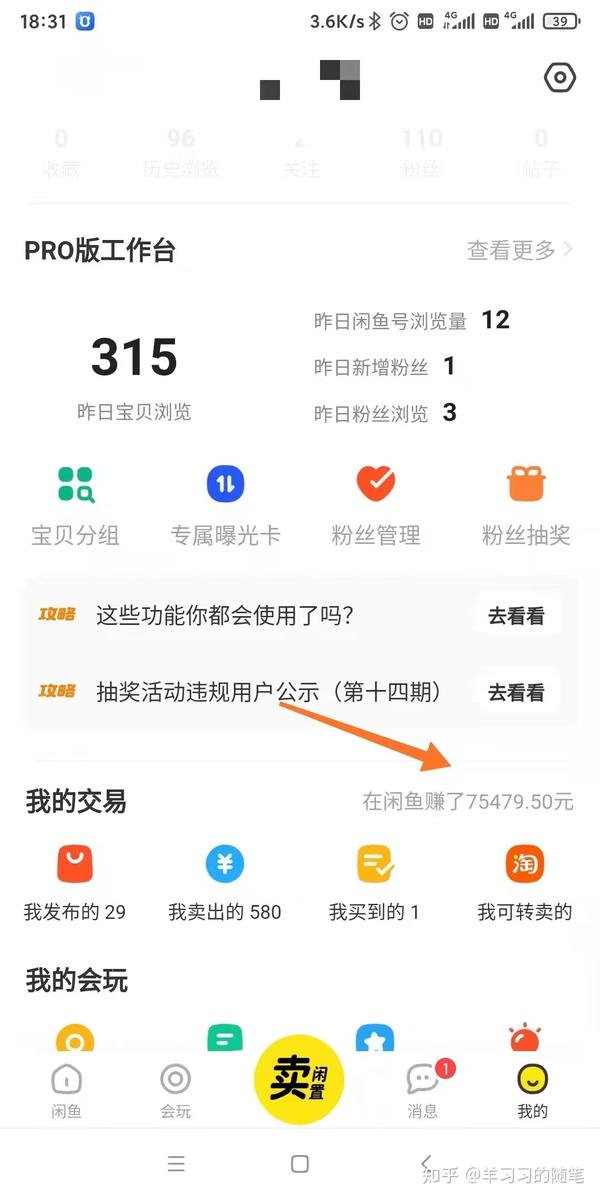Open 宝贝分组
This screenshot has height=1200, width=600.
point(75,506)
